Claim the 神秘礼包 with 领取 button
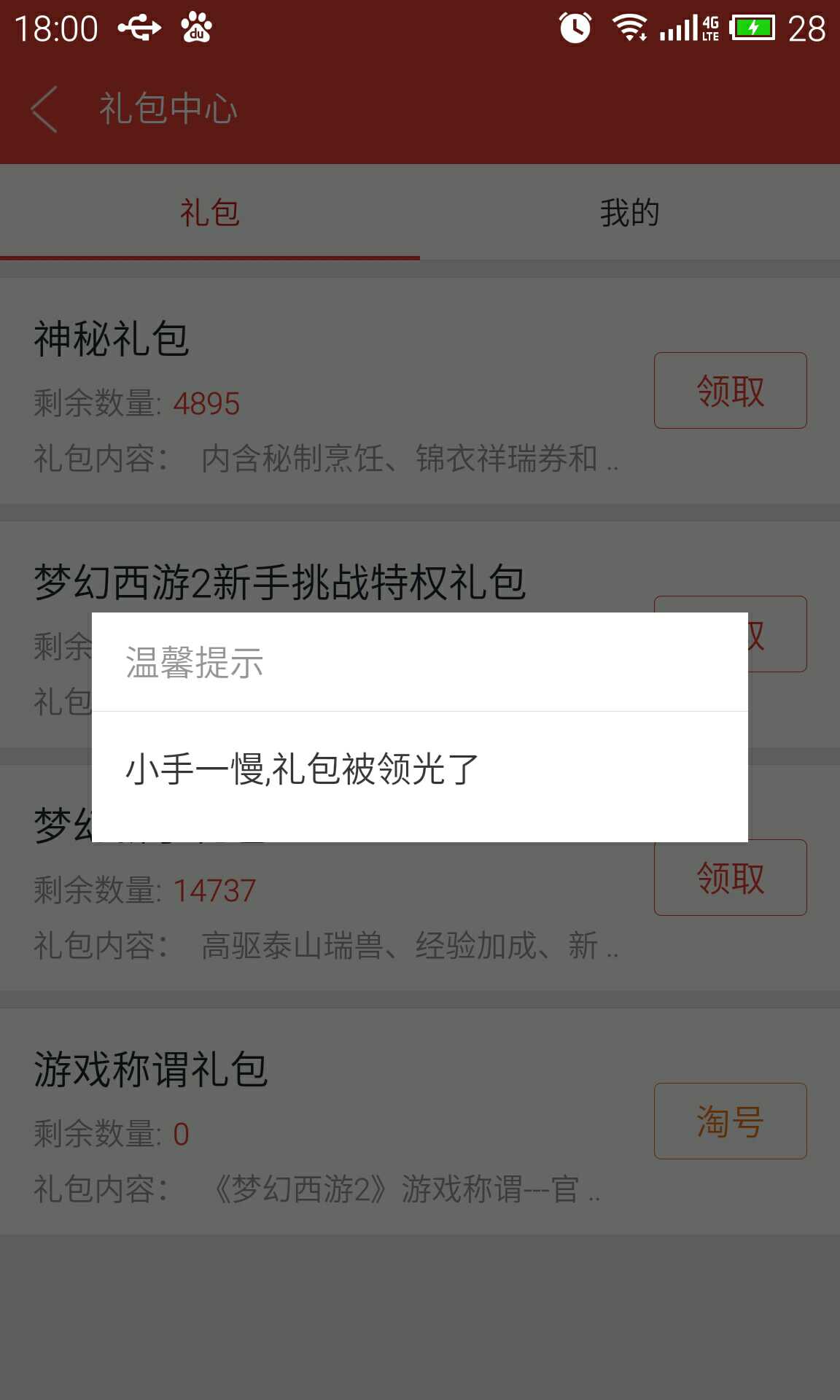 (730, 391)
